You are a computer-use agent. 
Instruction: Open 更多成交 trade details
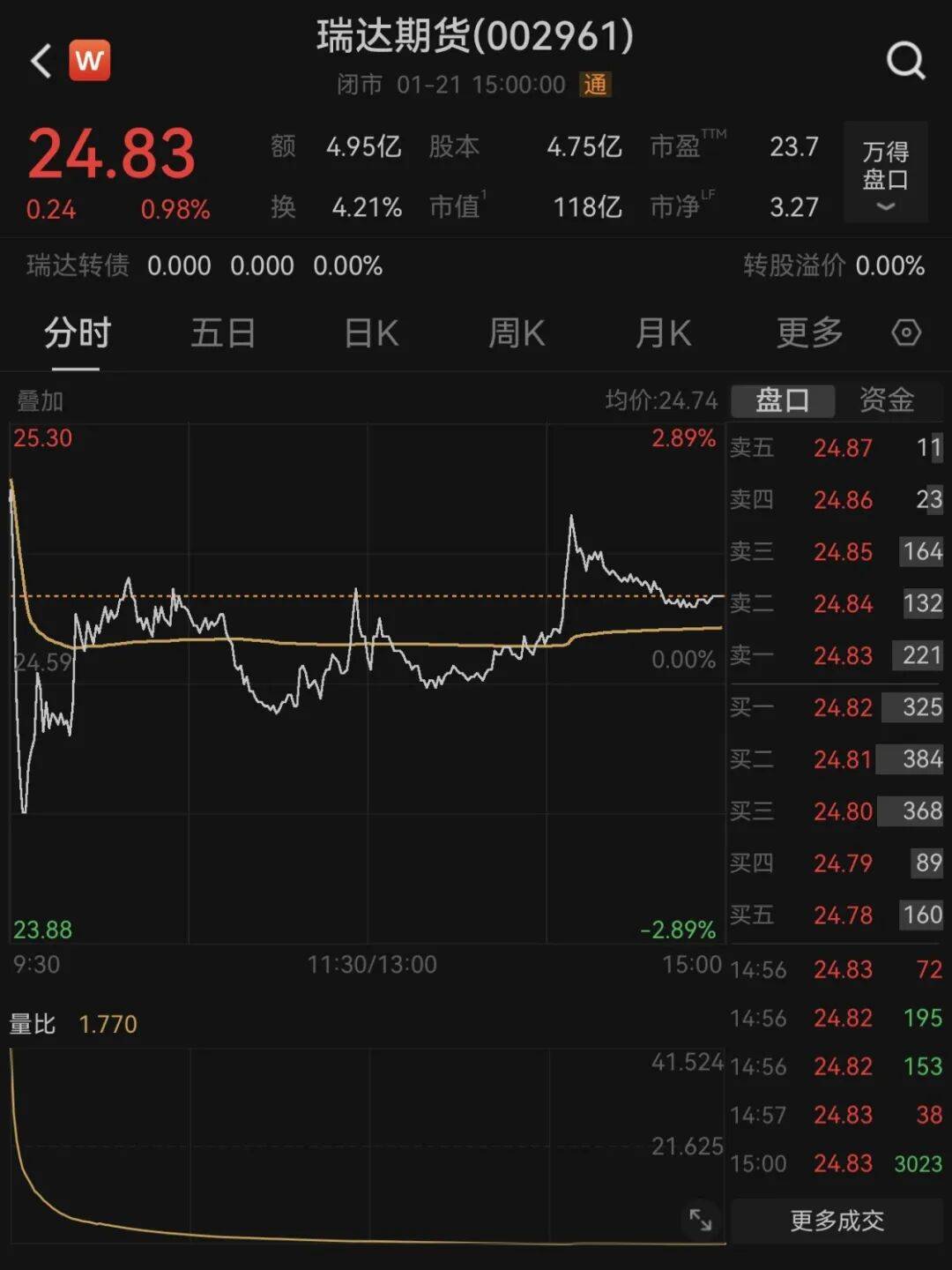tap(837, 1221)
